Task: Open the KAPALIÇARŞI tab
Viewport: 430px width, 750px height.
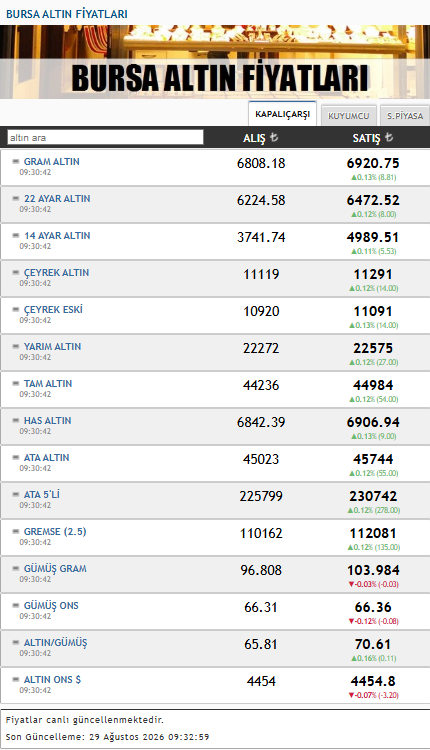Action: pos(282,114)
